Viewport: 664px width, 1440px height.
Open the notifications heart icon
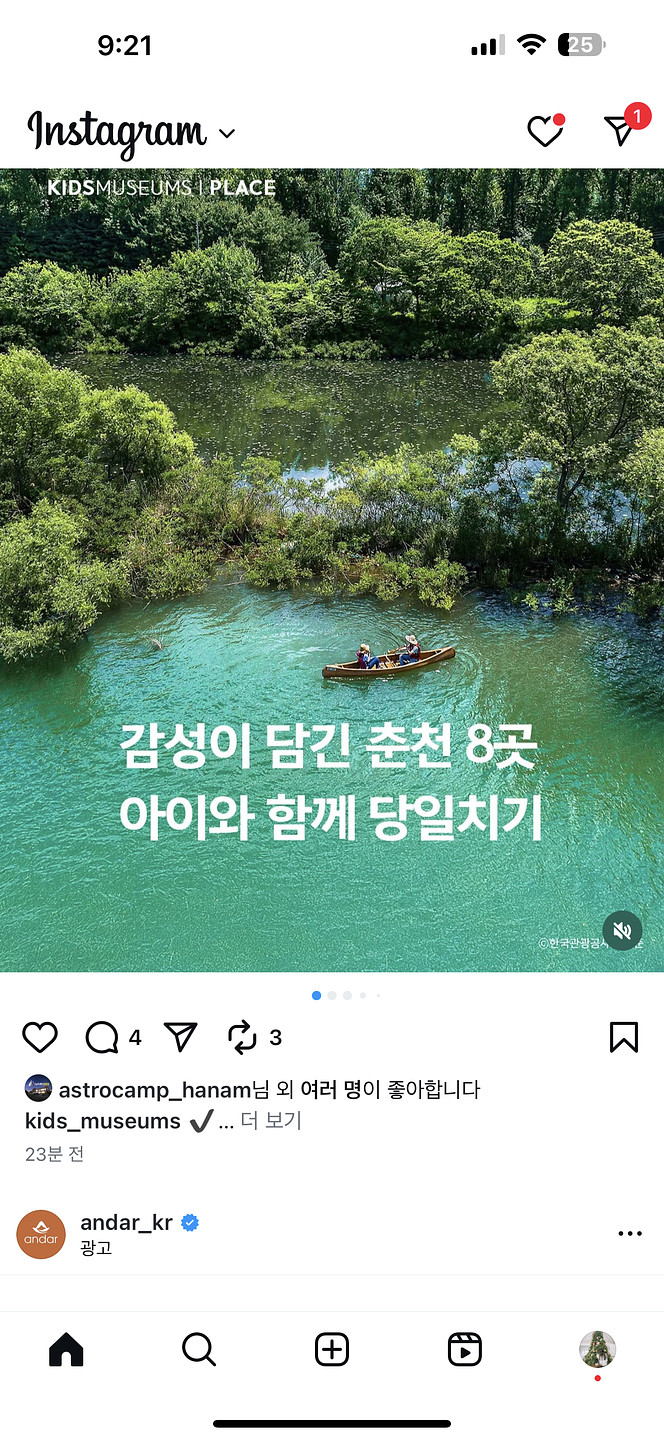[x=545, y=131]
